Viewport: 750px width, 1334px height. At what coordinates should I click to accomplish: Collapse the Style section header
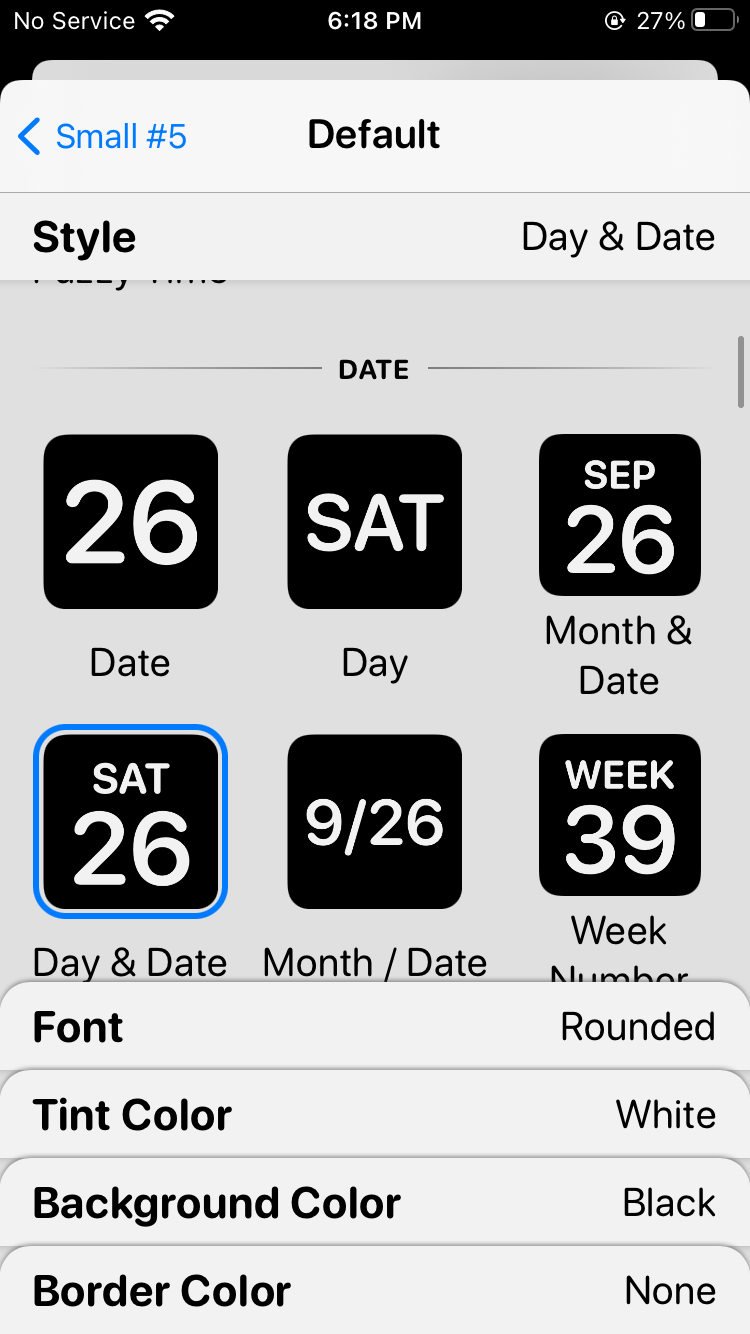tap(375, 237)
